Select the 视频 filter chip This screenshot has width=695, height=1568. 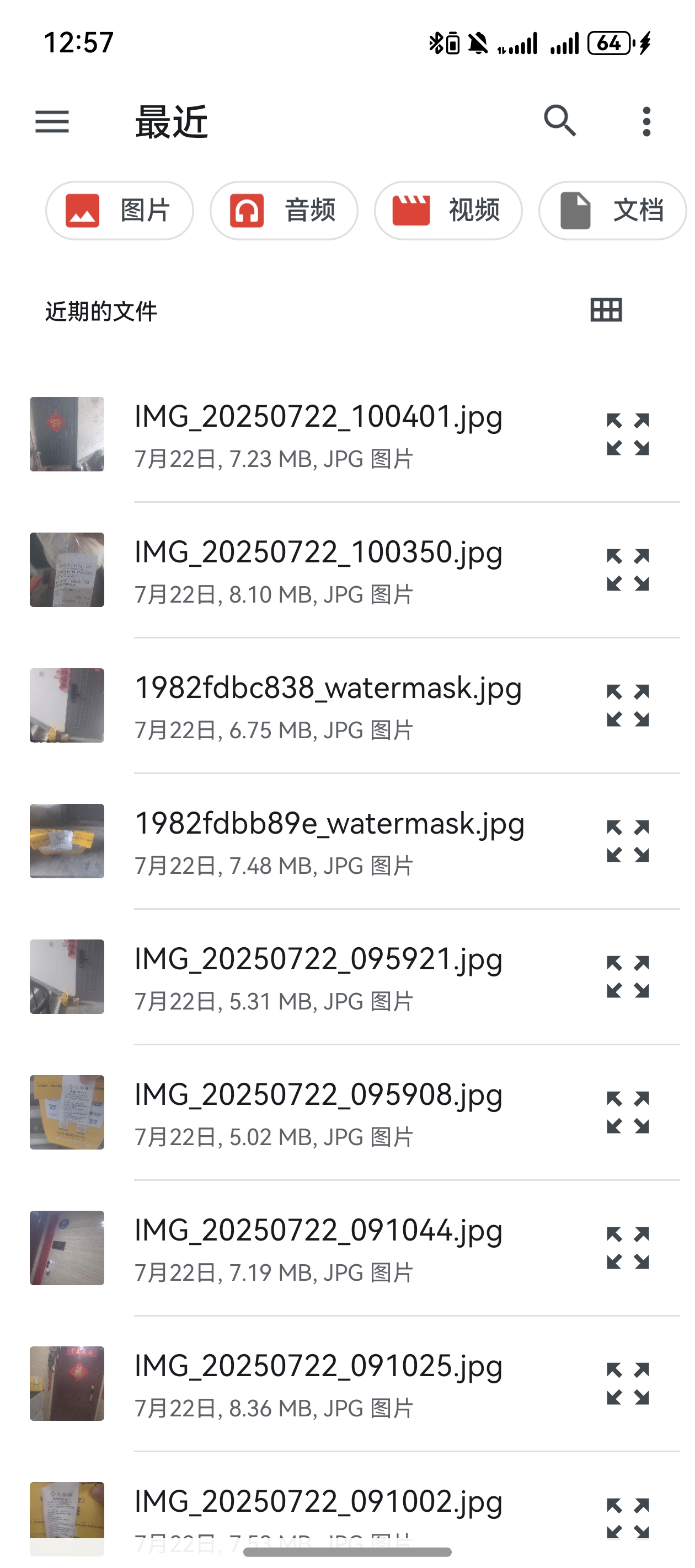coord(448,211)
